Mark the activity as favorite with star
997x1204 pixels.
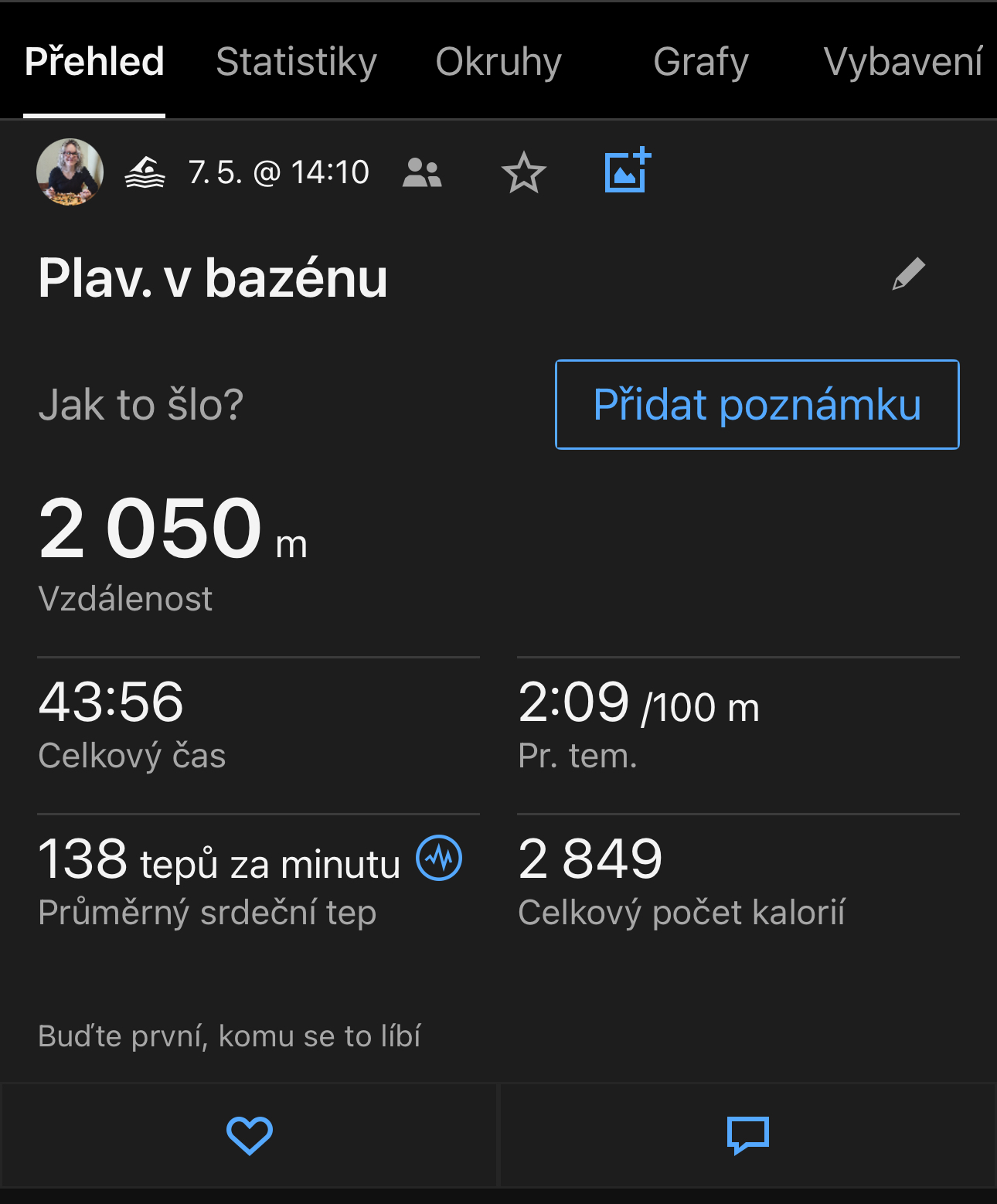pos(523,172)
